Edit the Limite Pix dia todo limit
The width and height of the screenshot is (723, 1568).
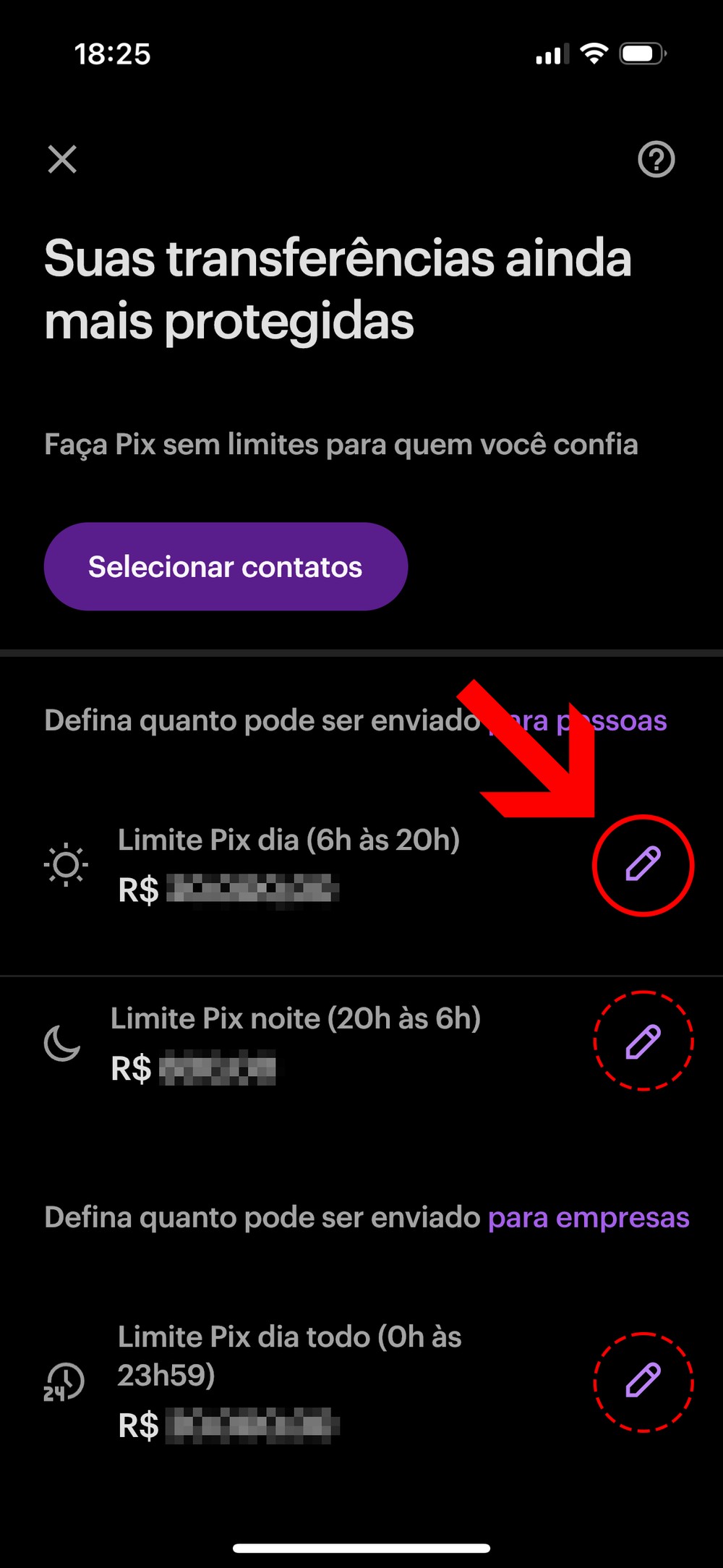643,1381
